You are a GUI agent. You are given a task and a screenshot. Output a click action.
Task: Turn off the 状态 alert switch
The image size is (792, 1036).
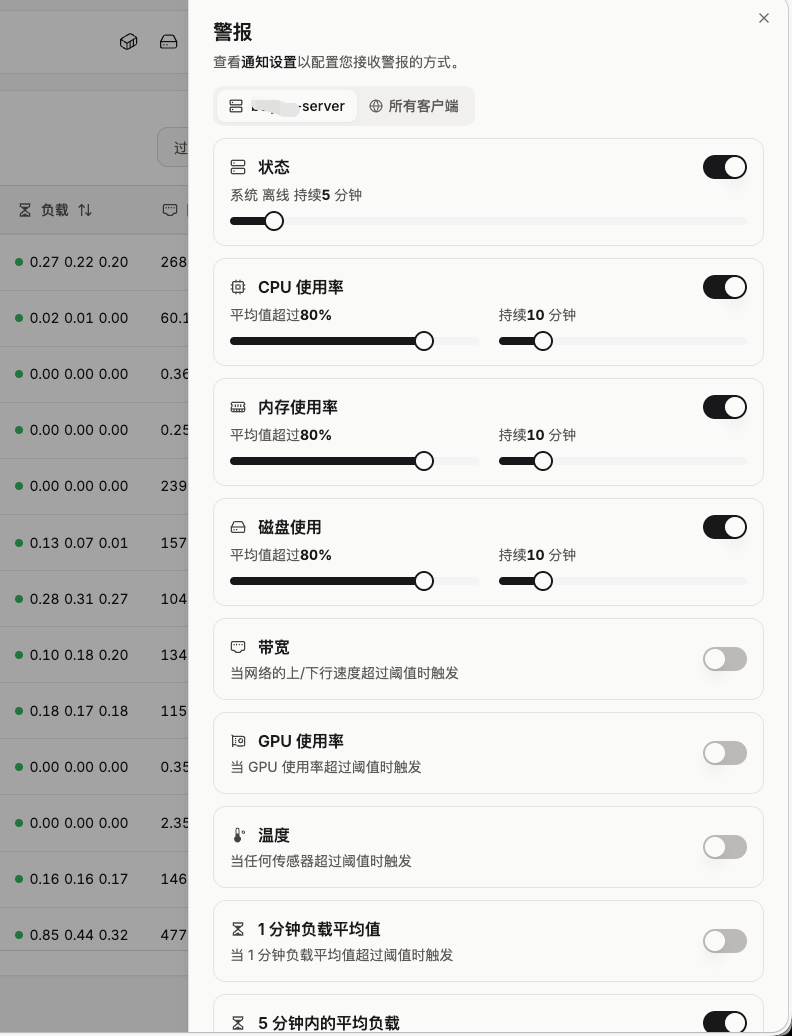pos(724,167)
